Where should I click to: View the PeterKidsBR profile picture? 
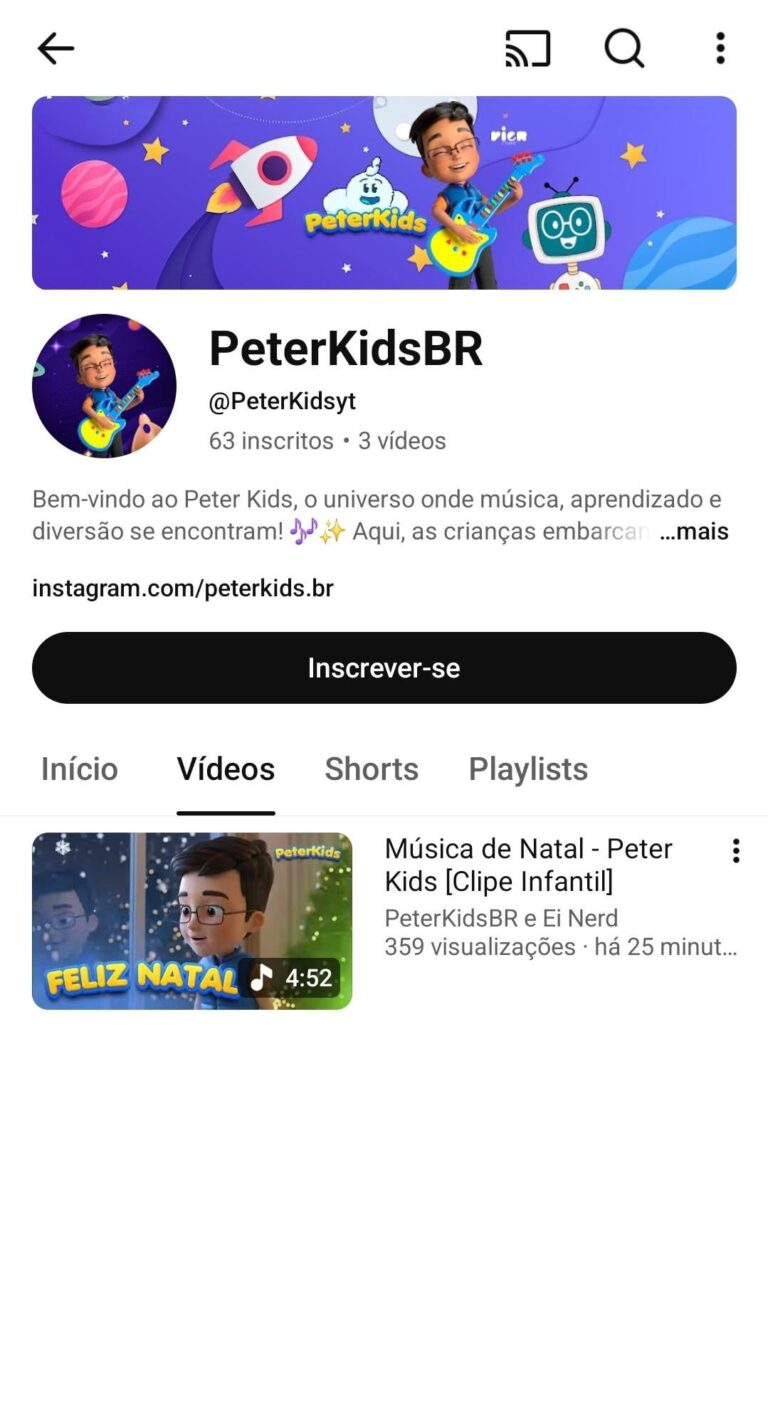tap(104, 386)
